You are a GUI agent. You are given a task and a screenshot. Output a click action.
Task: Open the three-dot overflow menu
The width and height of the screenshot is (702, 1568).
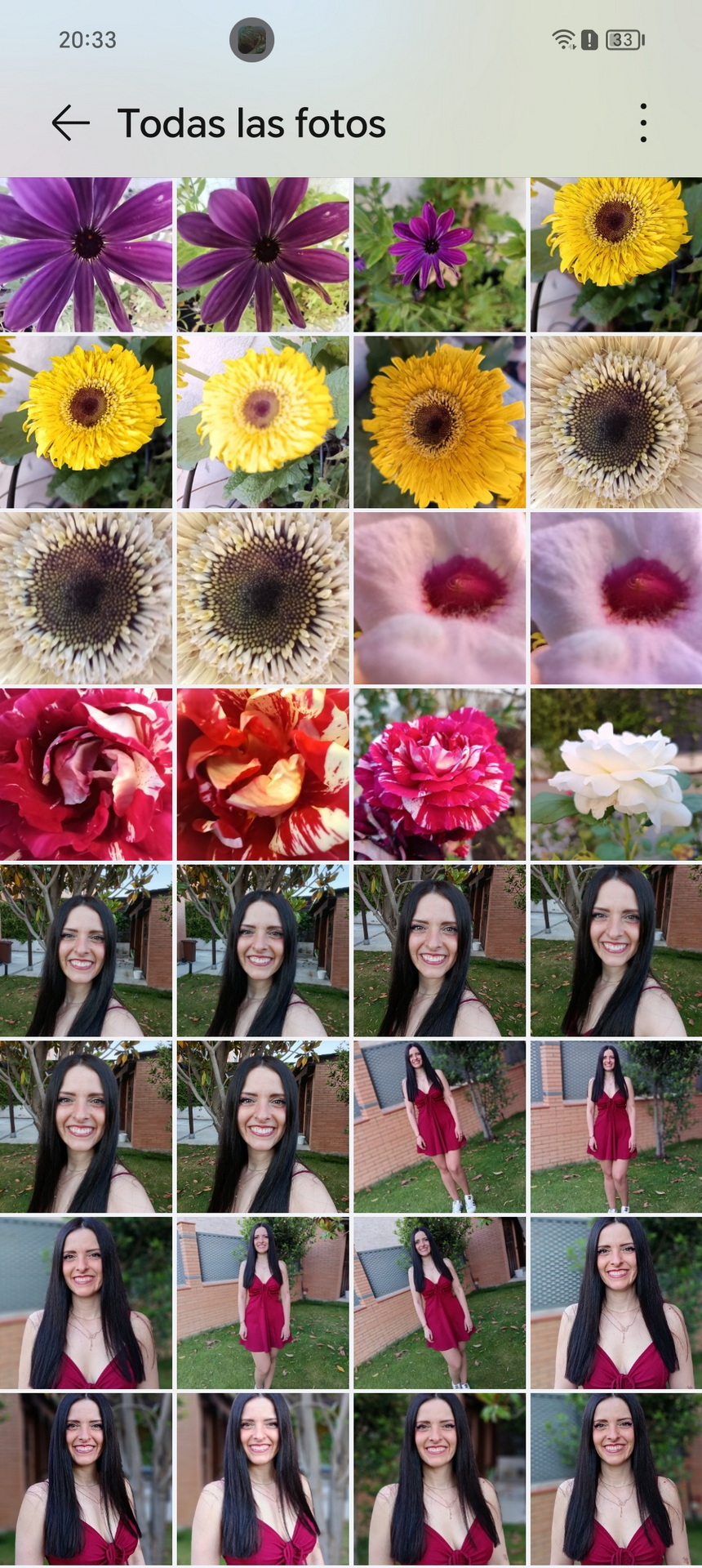coord(643,123)
